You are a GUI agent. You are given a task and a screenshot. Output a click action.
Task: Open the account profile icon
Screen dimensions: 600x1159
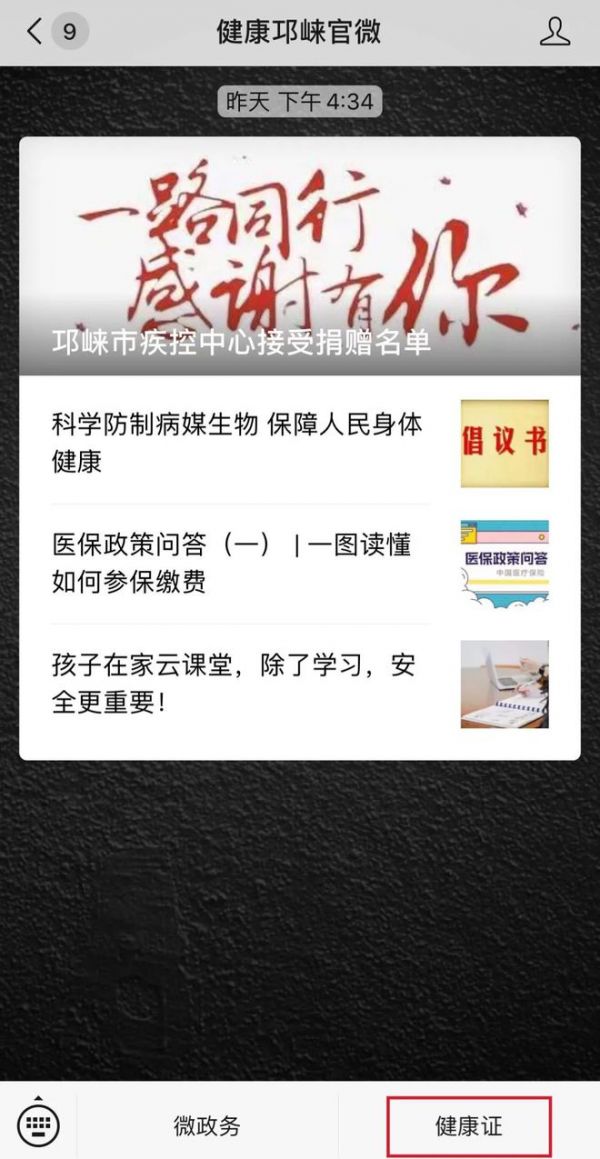(x=555, y=32)
